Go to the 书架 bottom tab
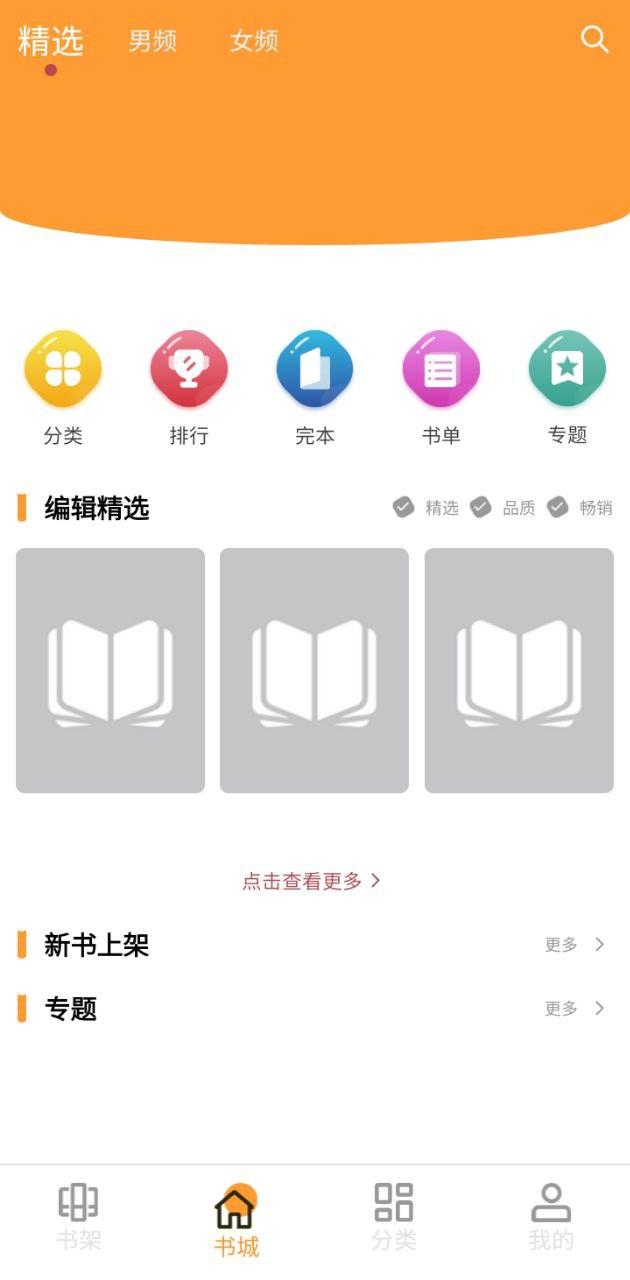 [78, 1216]
